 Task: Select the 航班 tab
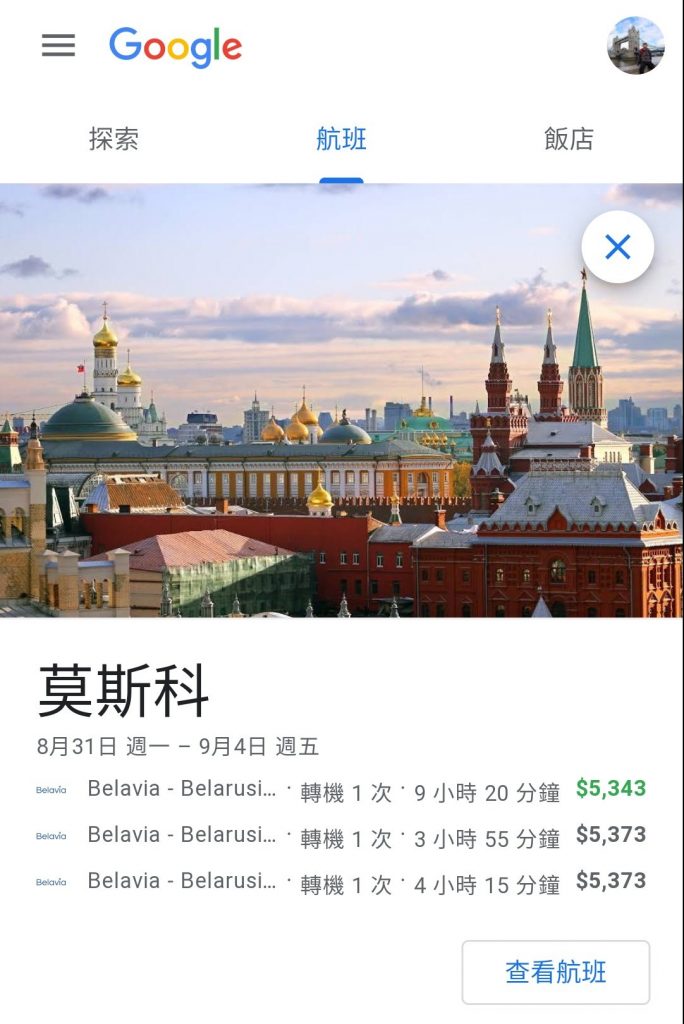coord(341,139)
